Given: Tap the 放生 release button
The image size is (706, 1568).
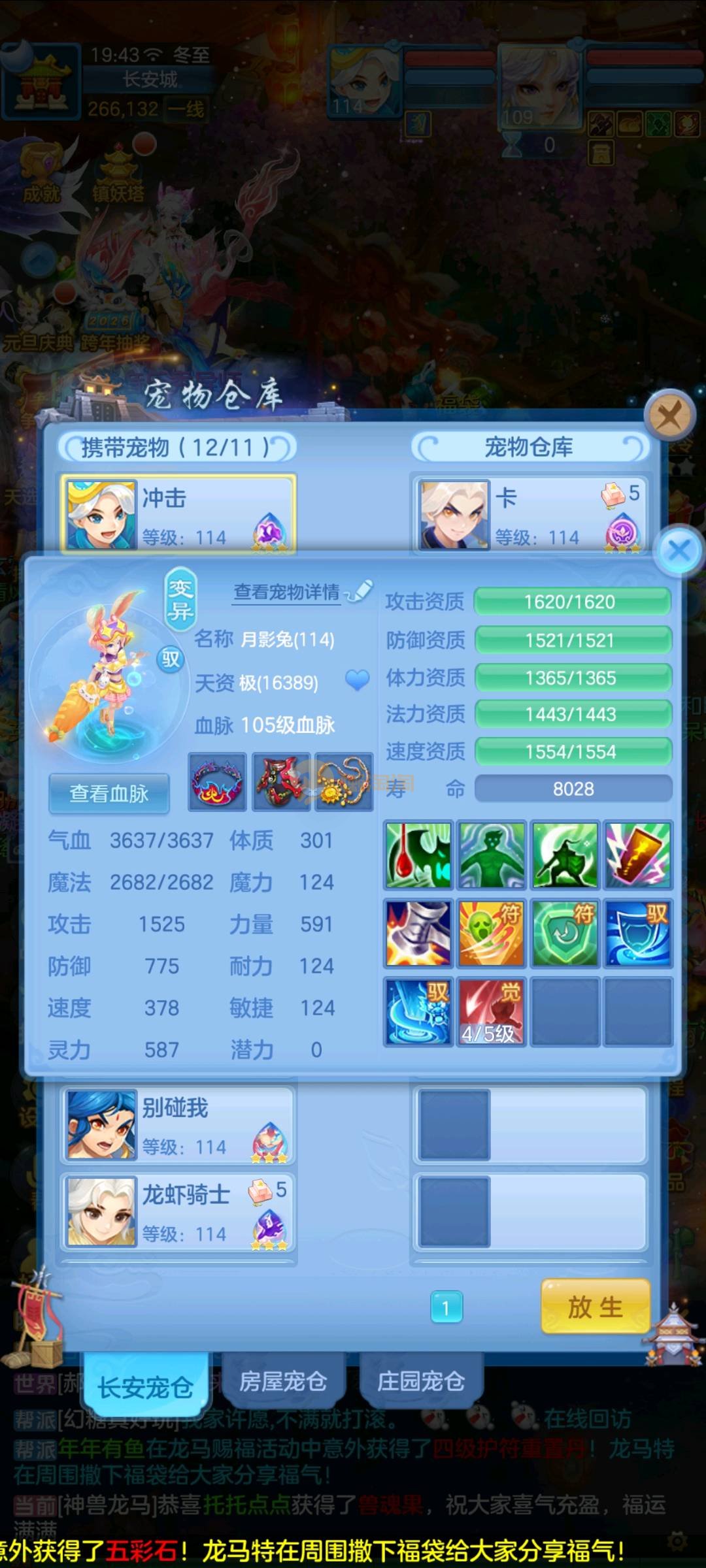Looking at the screenshot, I should pyautogui.click(x=595, y=1307).
